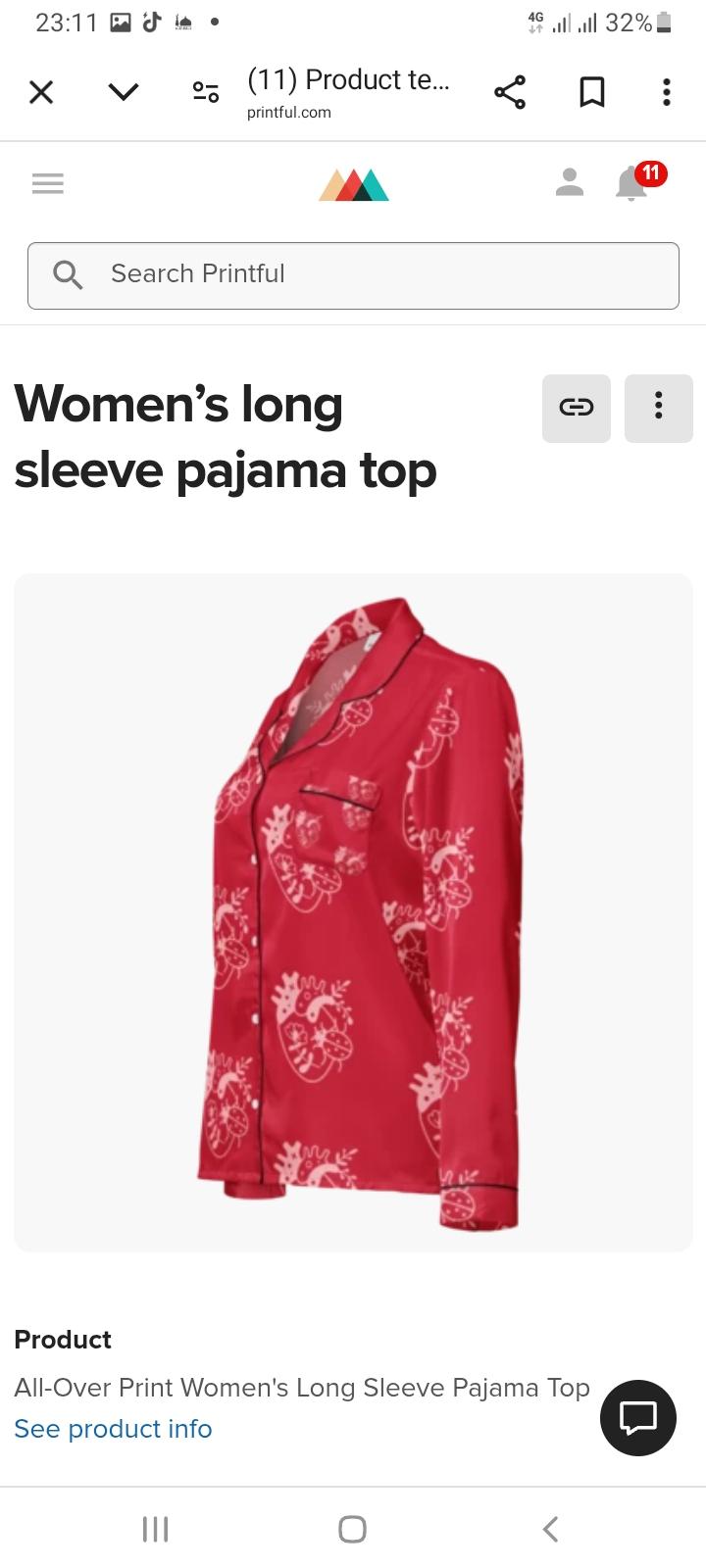Start a live chat with support
The image size is (706, 1568).
[x=638, y=1417]
